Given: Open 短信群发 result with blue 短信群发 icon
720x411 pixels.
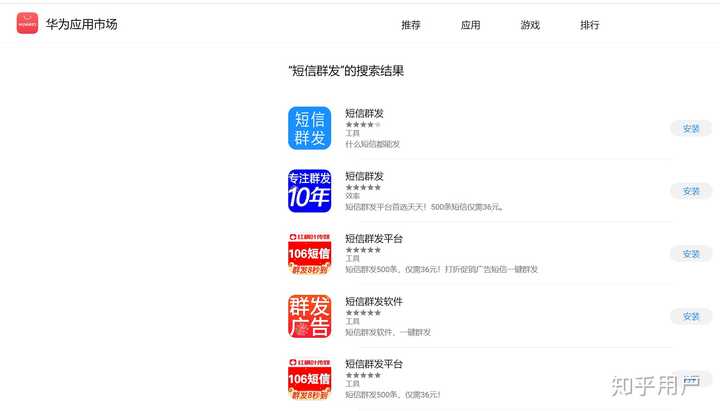Looking at the screenshot, I should (x=364, y=113).
